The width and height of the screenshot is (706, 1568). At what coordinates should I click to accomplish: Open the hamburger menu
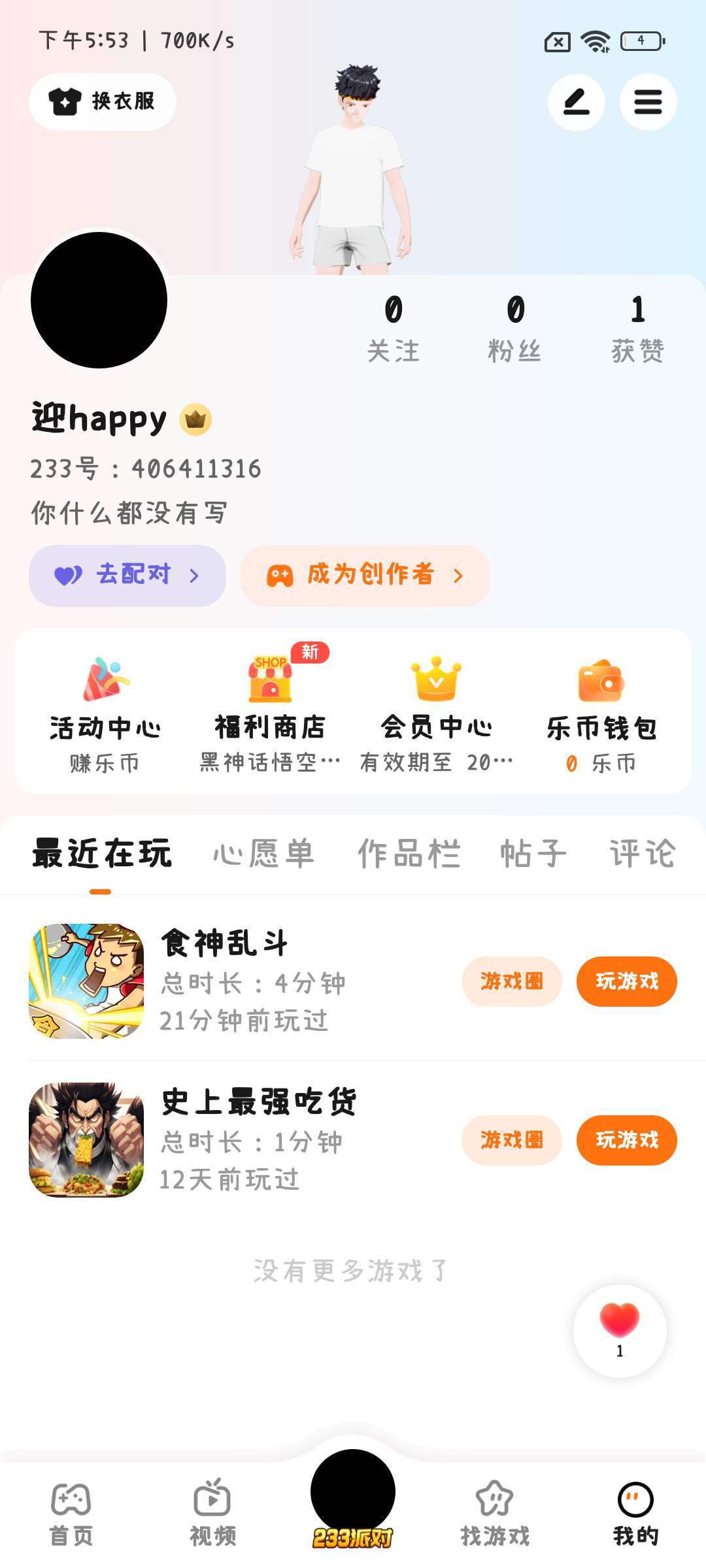pyautogui.click(x=648, y=102)
